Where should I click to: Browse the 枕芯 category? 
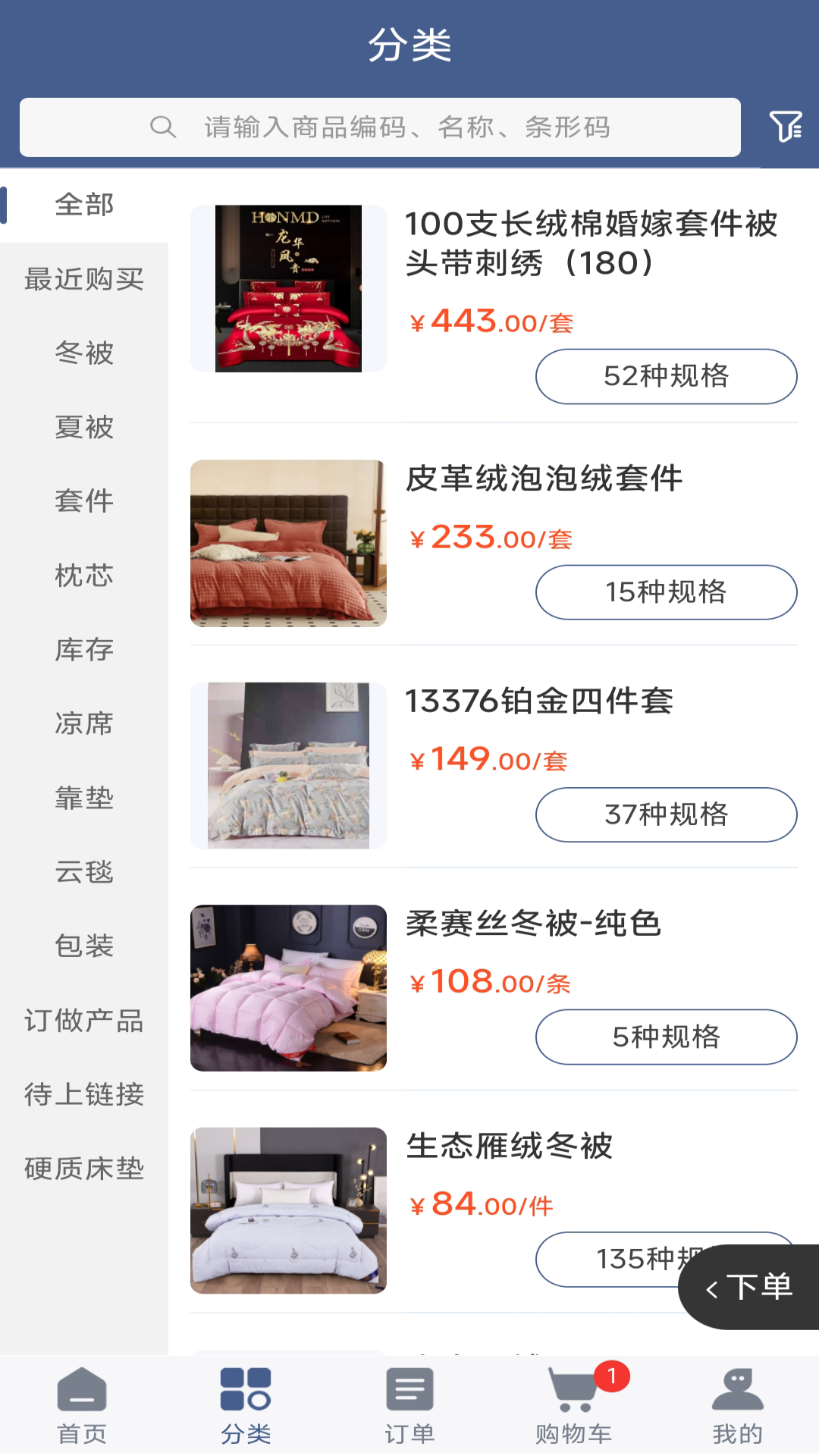click(84, 576)
